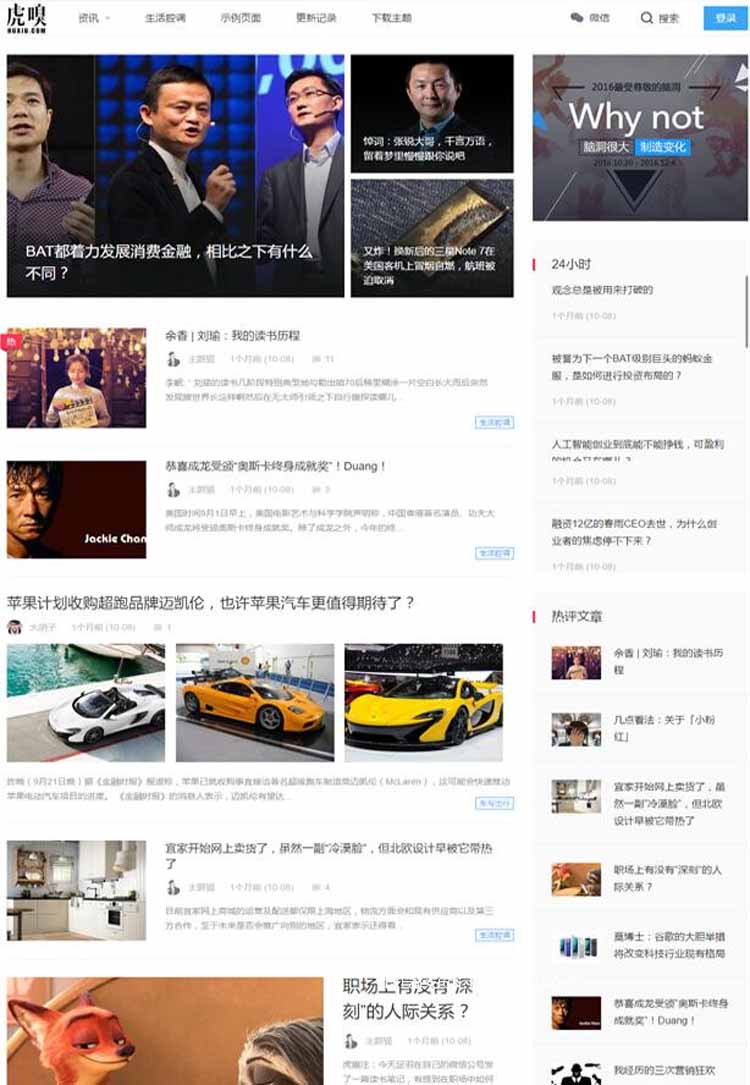Open the 搜索 search function
Viewport: 750px width, 1085px height.
click(x=660, y=18)
